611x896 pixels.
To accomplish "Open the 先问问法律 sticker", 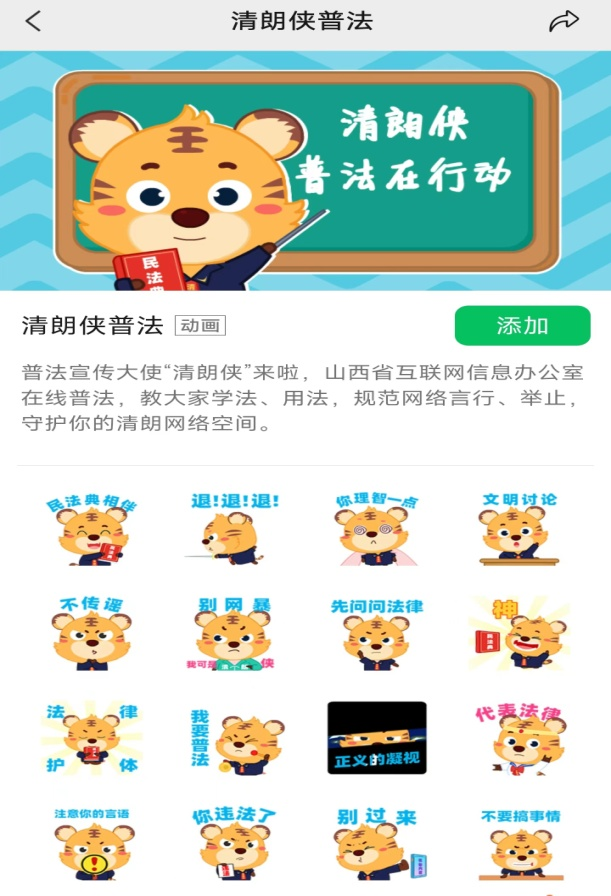I will (x=376, y=634).
